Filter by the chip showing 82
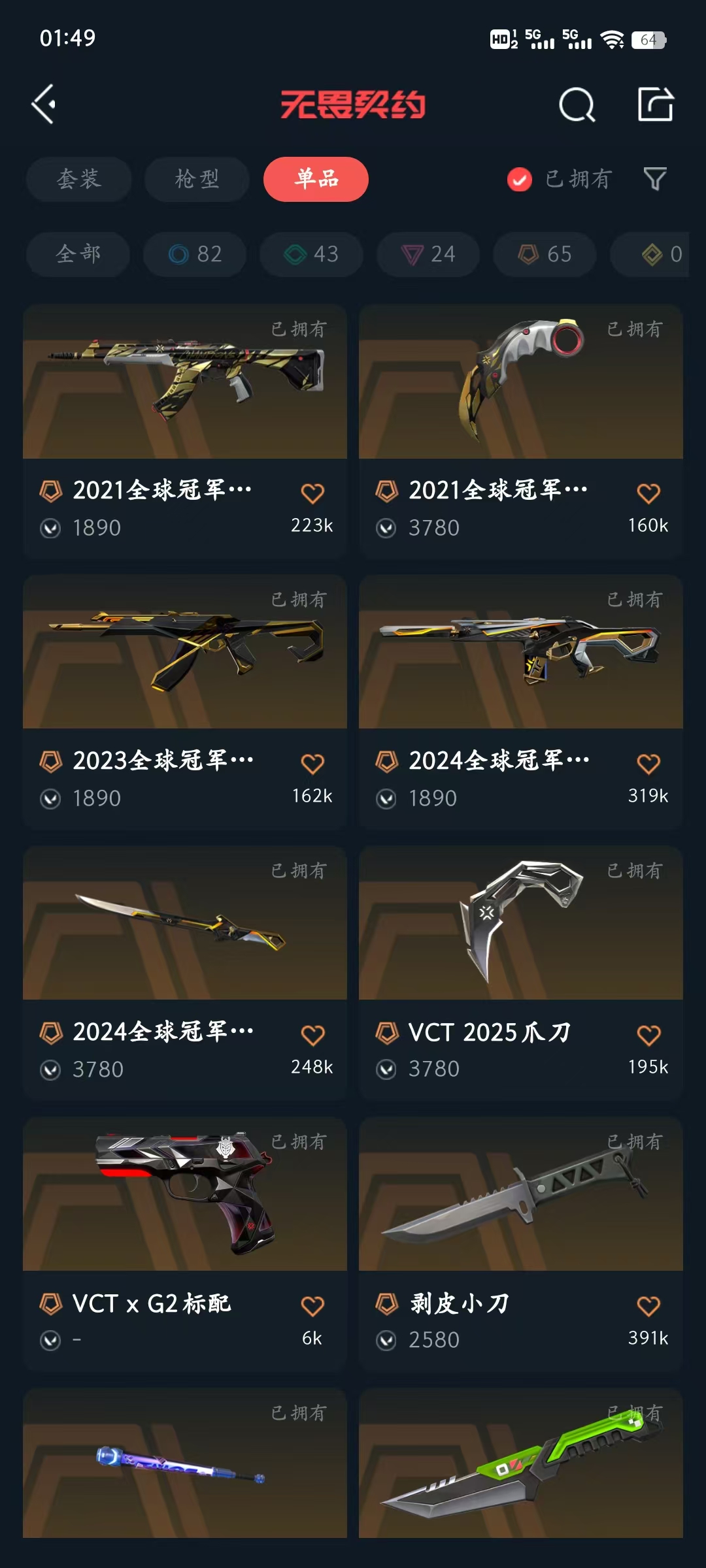This screenshot has height=1568, width=706. point(195,254)
